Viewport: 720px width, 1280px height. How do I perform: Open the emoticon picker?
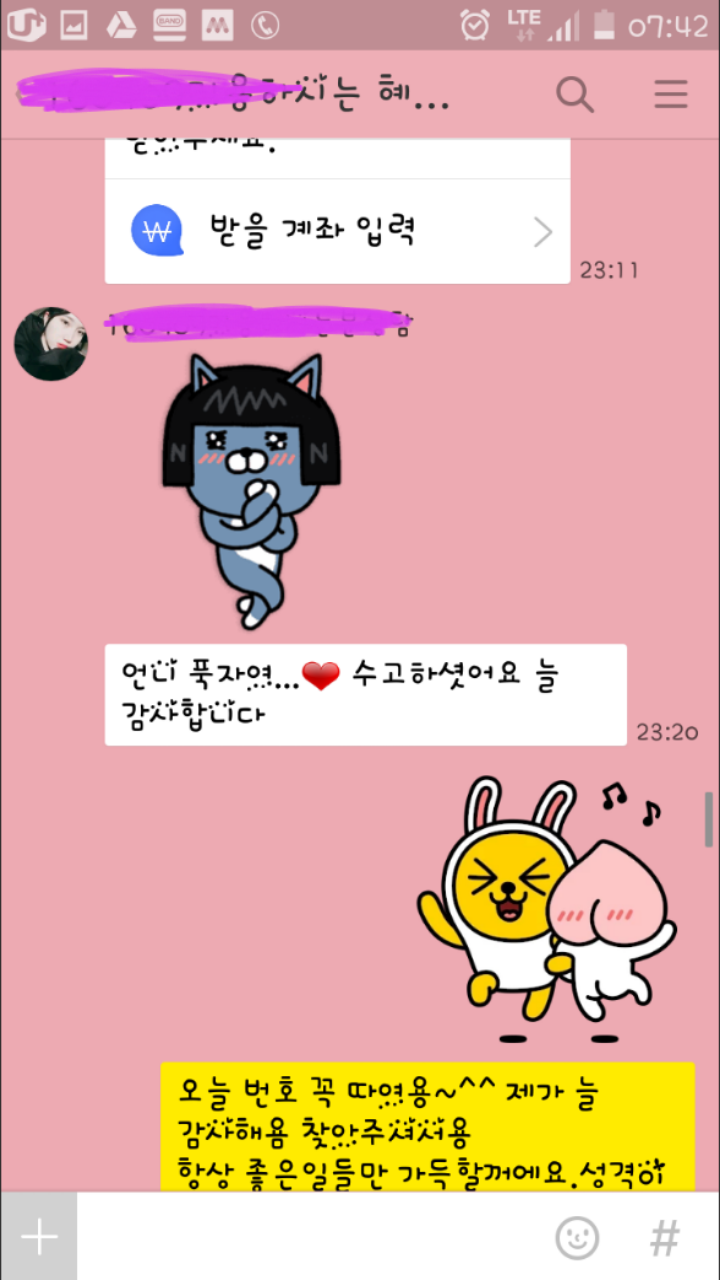(577, 1238)
